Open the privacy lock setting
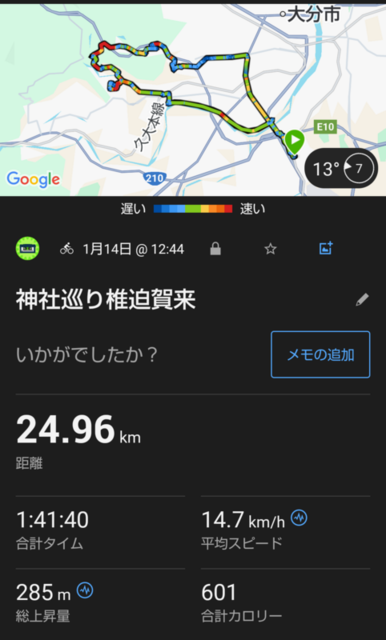This screenshot has height=640, width=386. [215, 249]
